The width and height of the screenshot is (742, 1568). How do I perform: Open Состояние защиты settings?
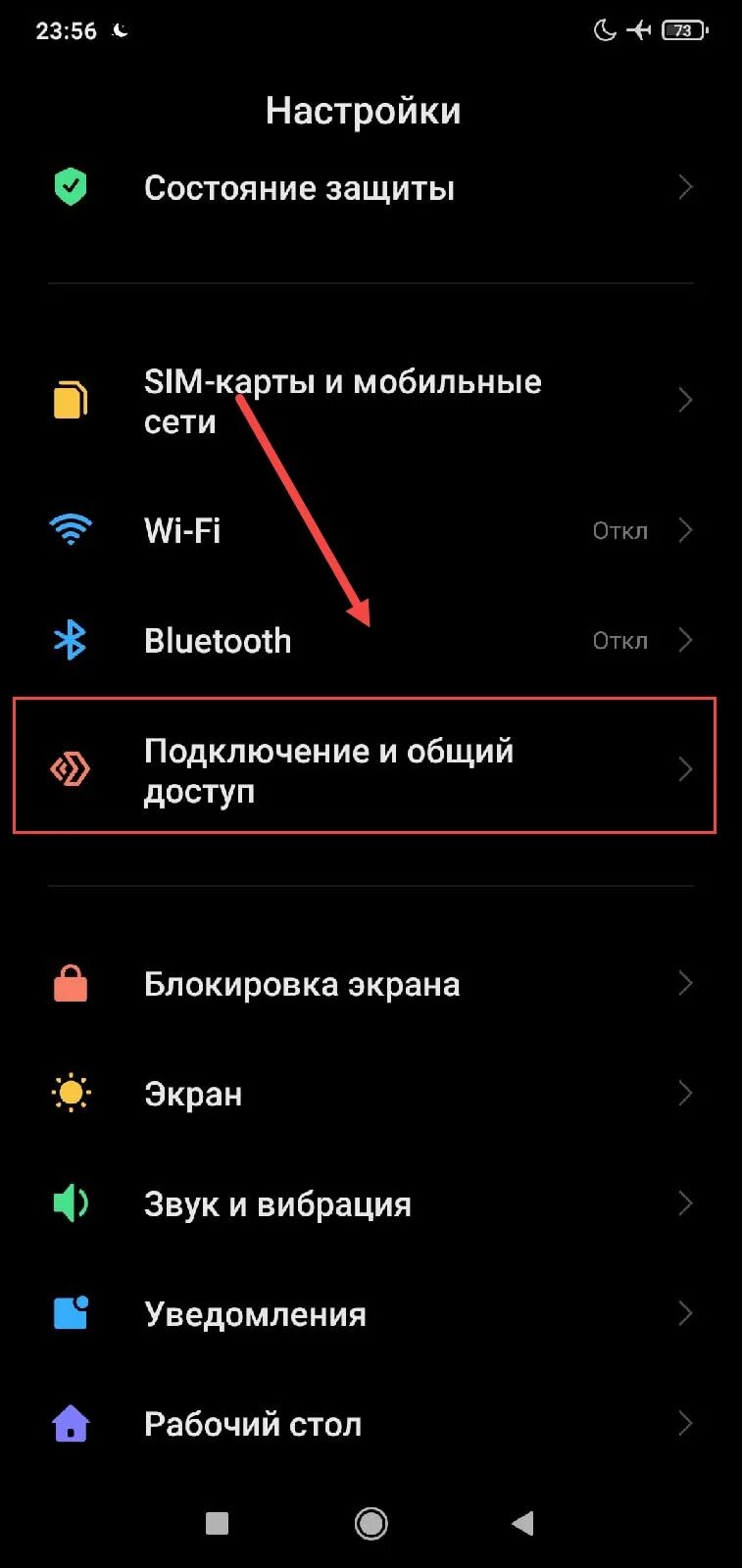click(x=371, y=187)
